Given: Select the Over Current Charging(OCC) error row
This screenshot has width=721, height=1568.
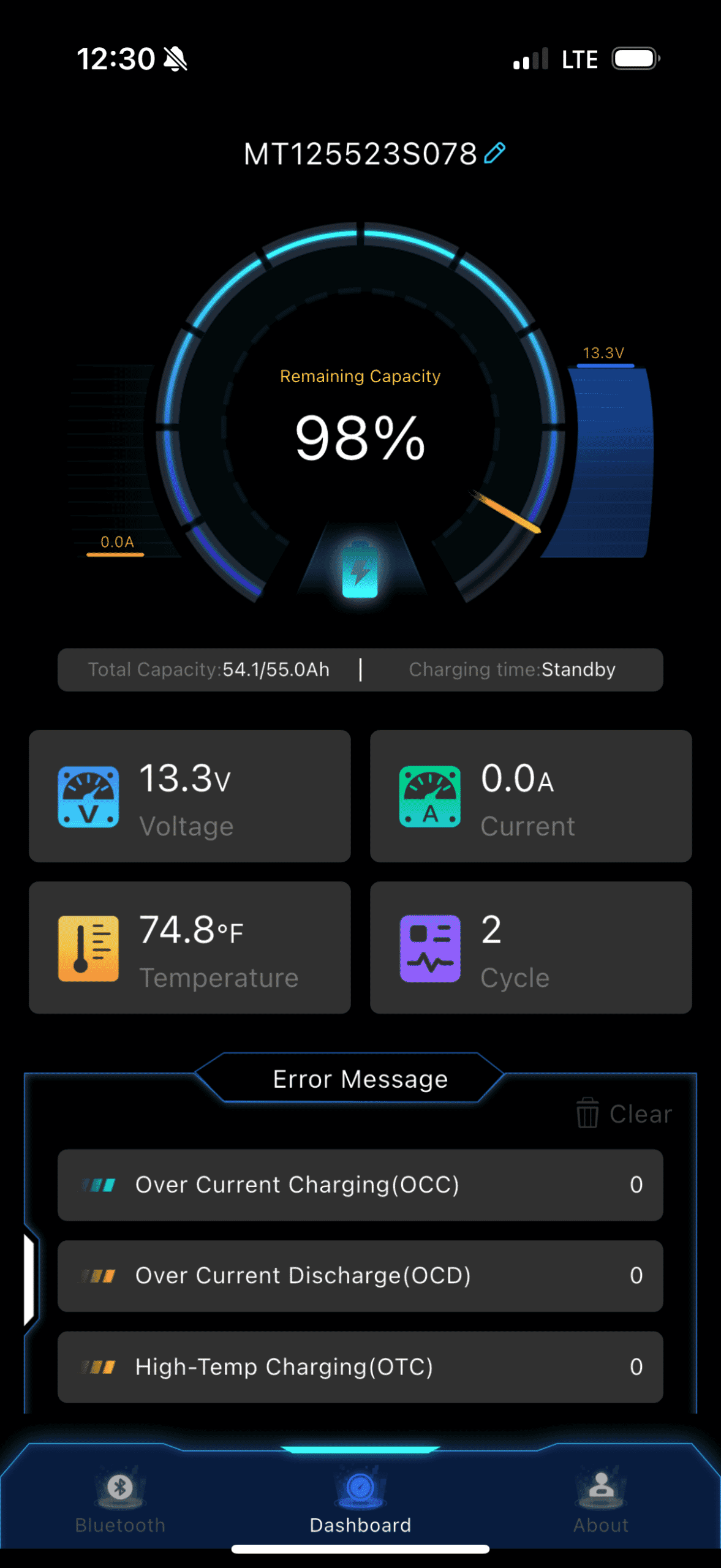Looking at the screenshot, I should point(360,1185).
